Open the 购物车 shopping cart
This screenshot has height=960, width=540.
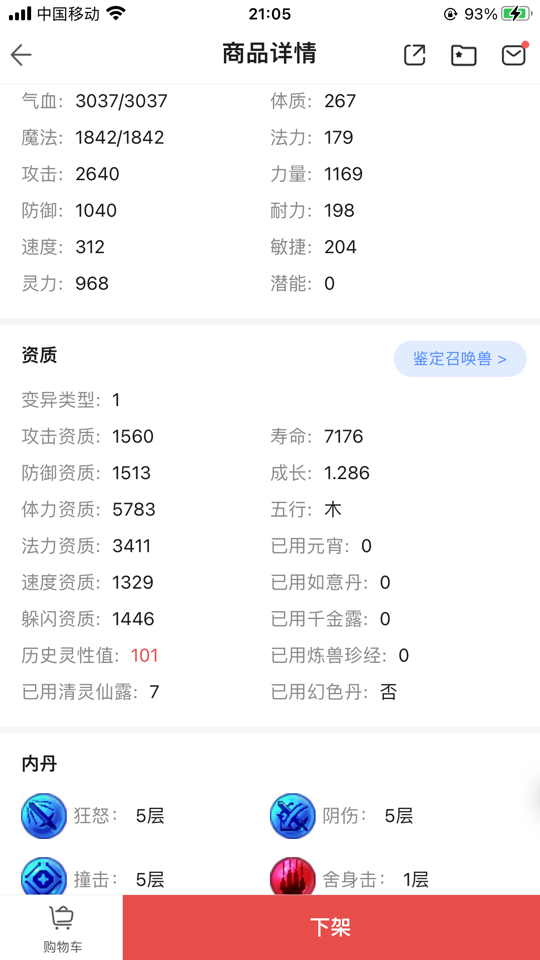coord(62,929)
